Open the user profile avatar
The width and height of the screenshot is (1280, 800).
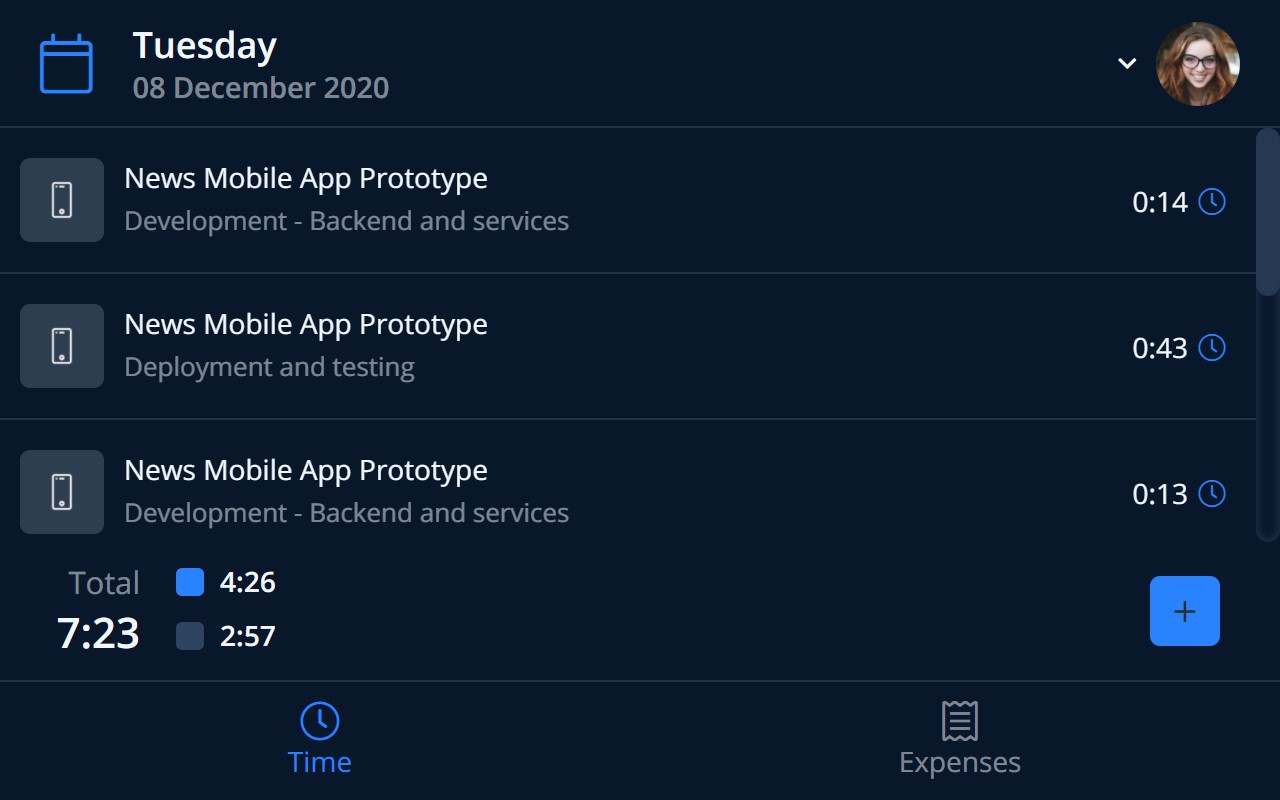[x=1197, y=64]
